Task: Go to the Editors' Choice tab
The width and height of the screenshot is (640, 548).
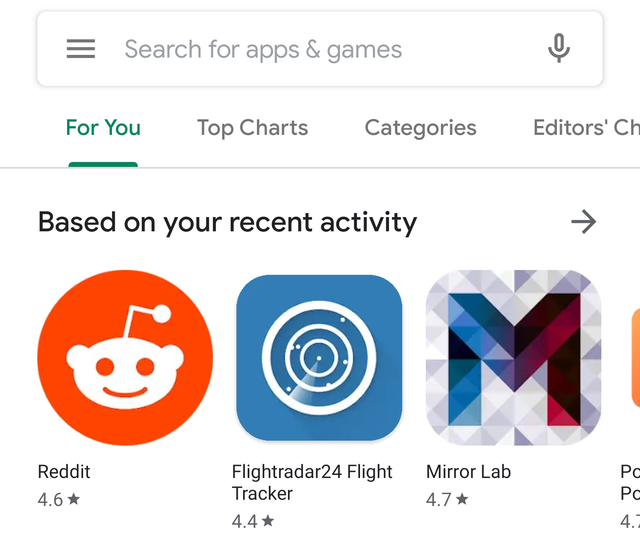Action: [586, 128]
